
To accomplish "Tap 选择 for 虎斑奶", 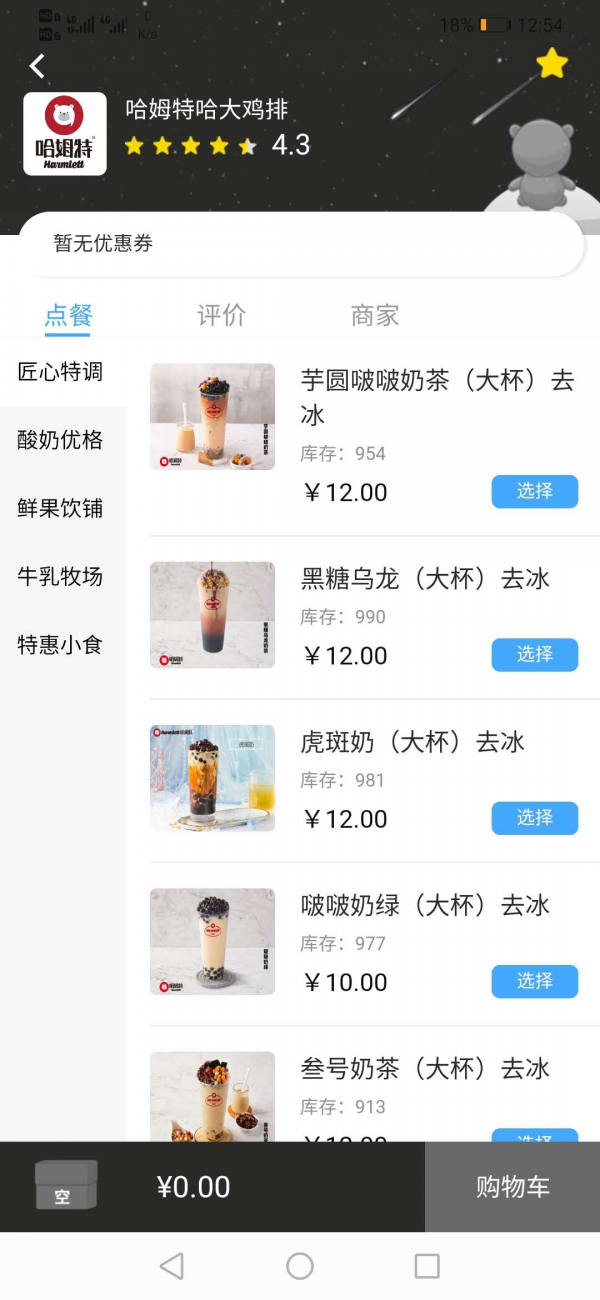I will [534, 817].
